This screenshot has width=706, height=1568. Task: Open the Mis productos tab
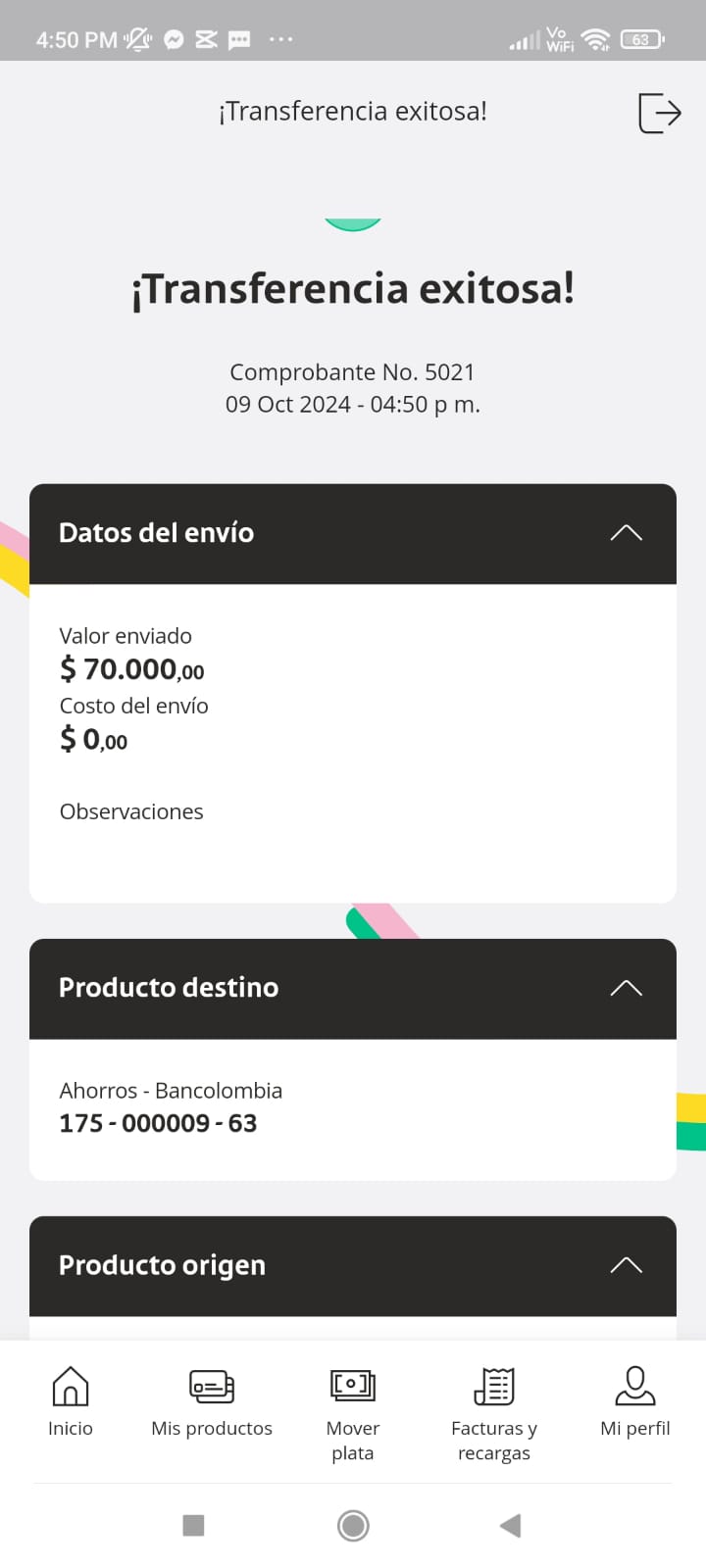coord(212,1401)
